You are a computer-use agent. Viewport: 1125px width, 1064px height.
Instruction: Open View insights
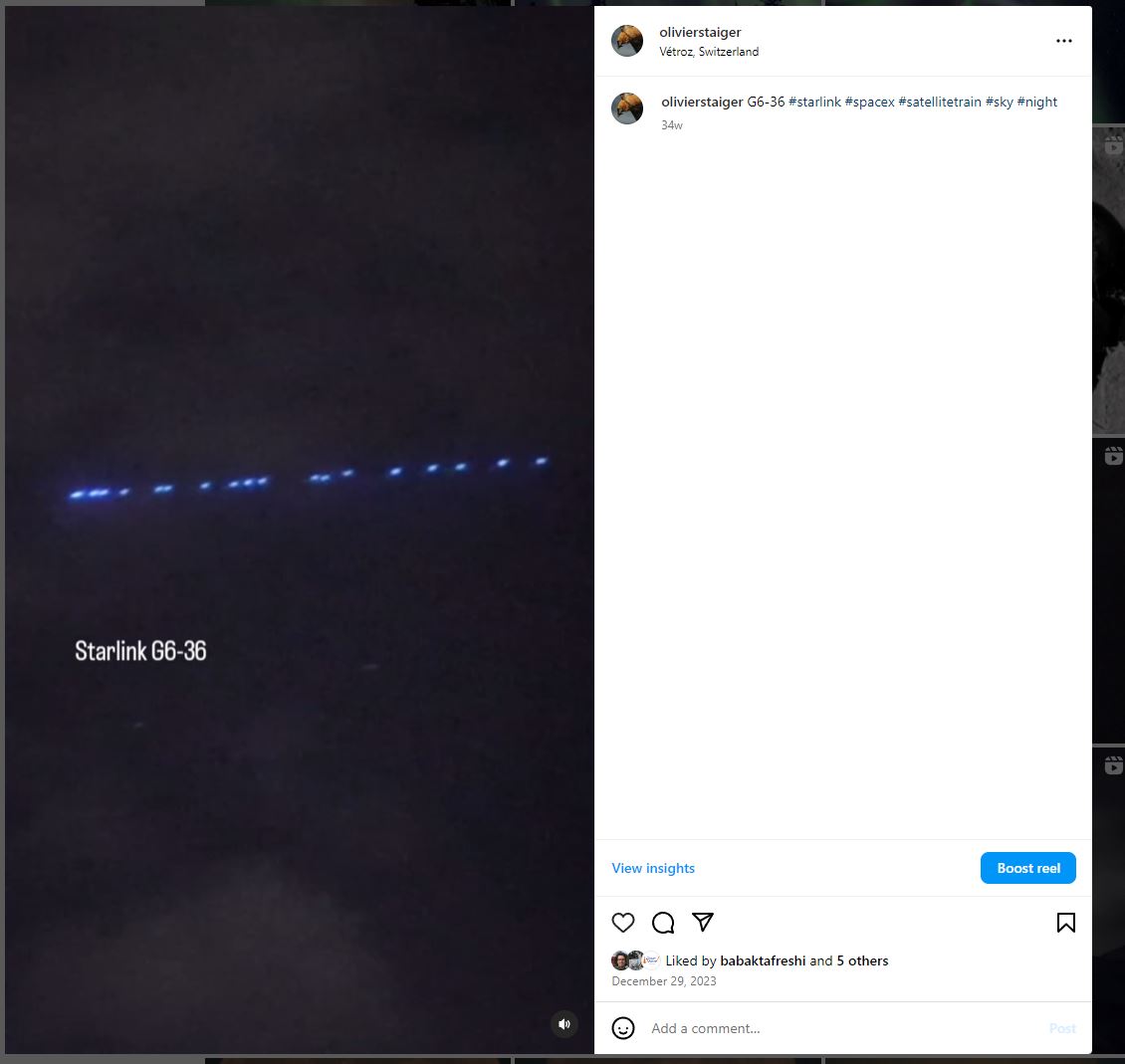click(x=653, y=868)
